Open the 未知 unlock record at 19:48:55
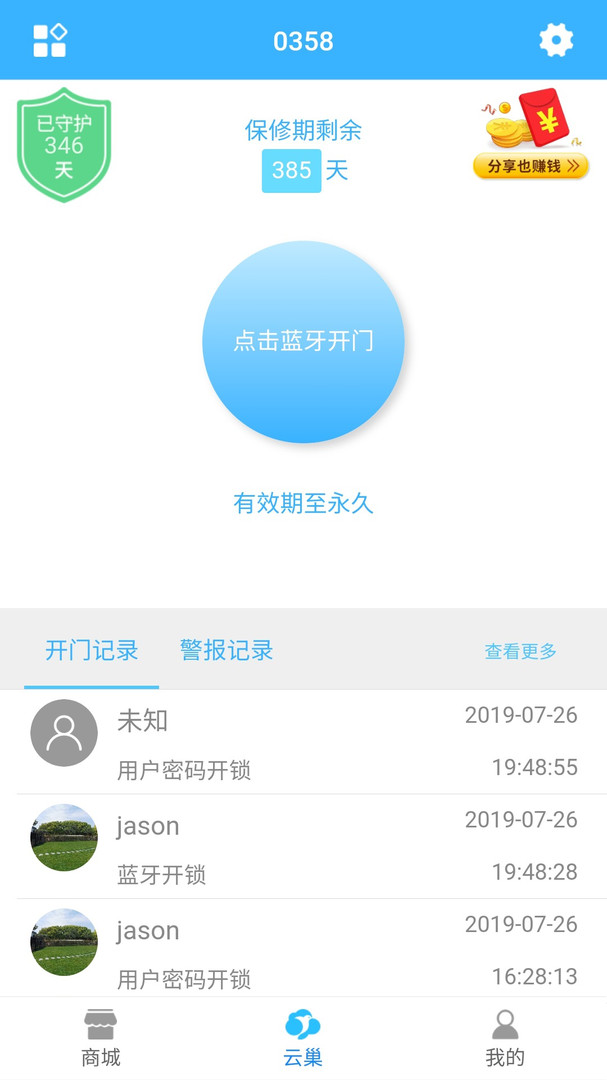The width and height of the screenshot is (607, 1080). pos(303,742)
